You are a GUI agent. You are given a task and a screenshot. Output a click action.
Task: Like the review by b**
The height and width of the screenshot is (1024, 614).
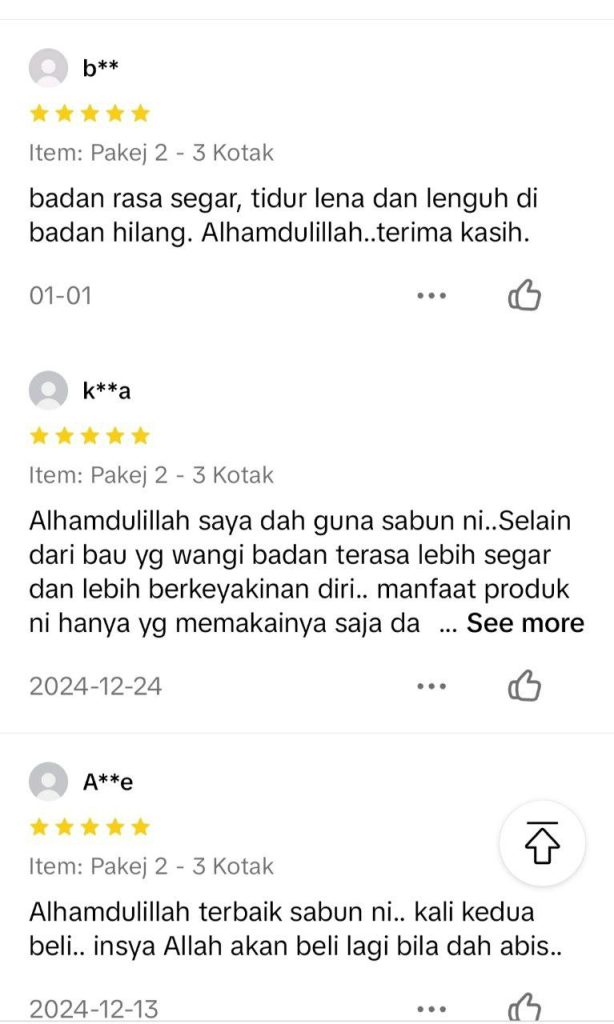525,296
